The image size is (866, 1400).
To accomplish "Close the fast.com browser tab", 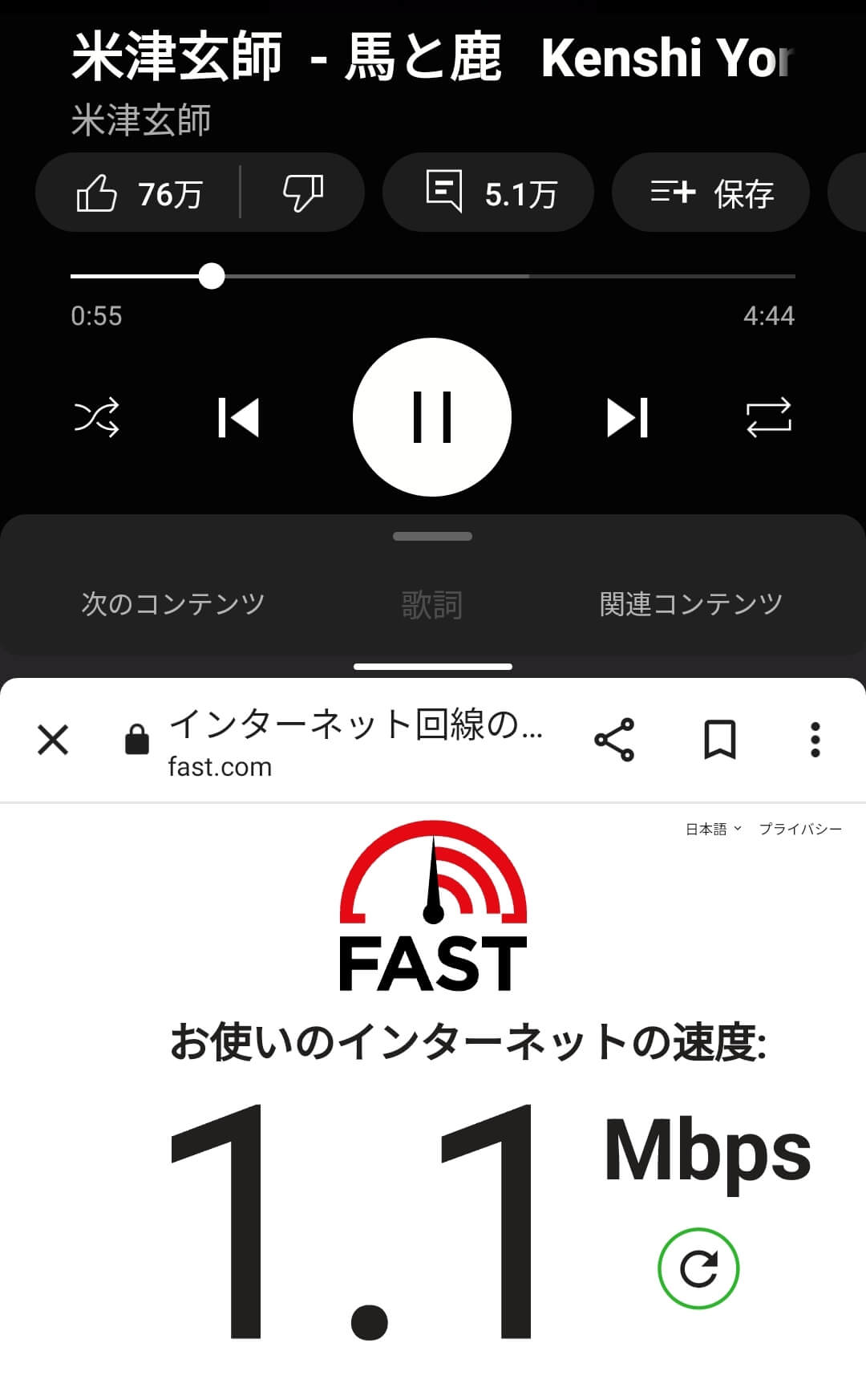I will click(53, 740).
